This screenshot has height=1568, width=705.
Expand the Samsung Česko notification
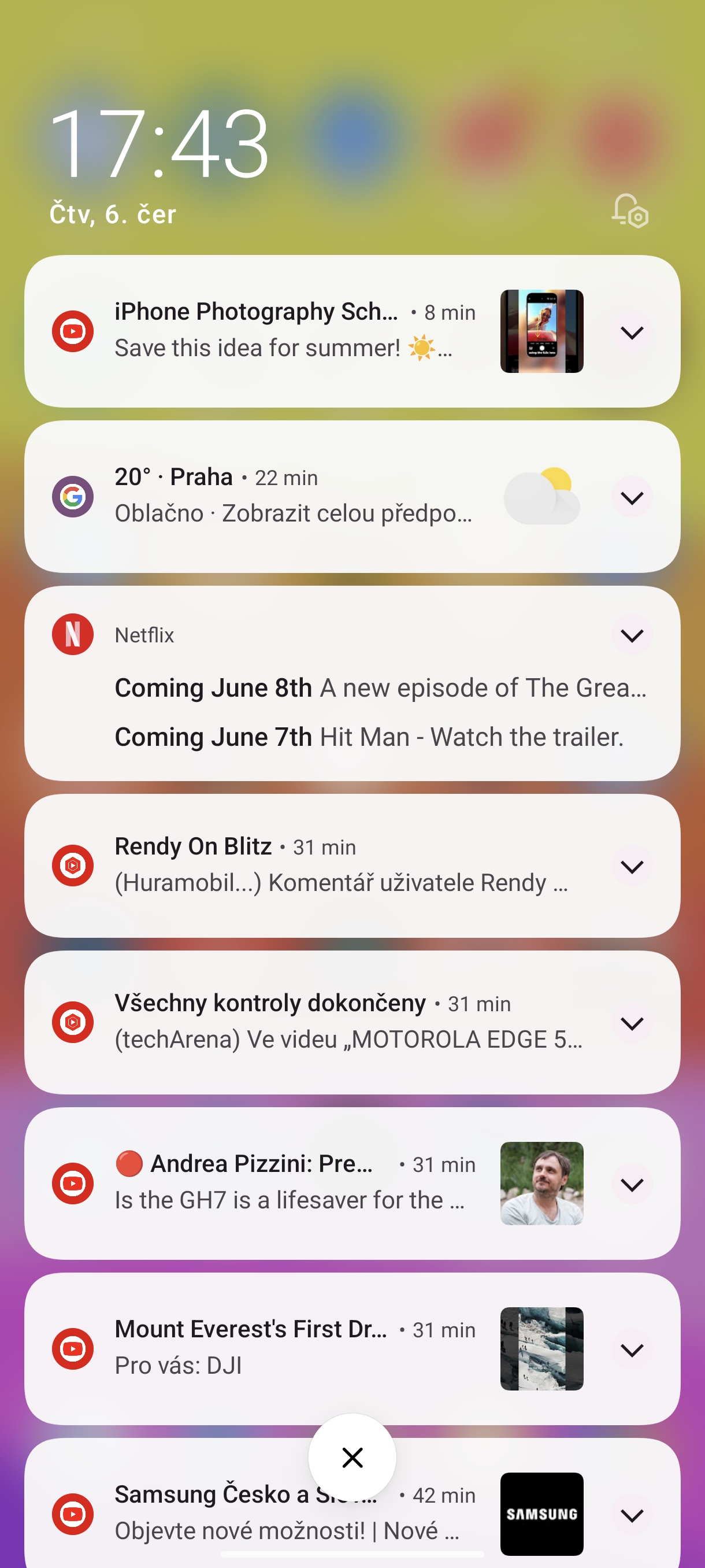[x=632, y=1515]
